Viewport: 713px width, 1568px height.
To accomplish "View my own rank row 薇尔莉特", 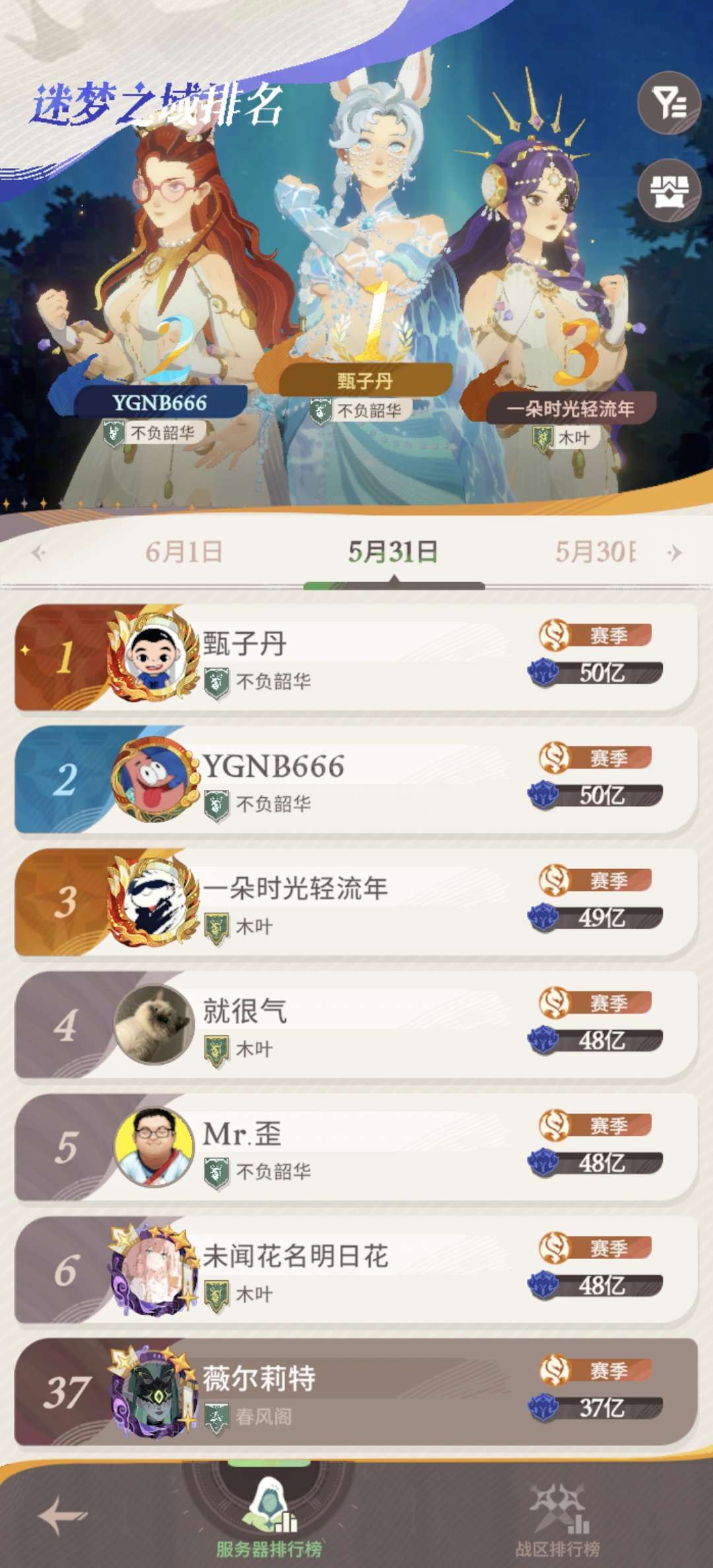I will [x=356, y=1392].
